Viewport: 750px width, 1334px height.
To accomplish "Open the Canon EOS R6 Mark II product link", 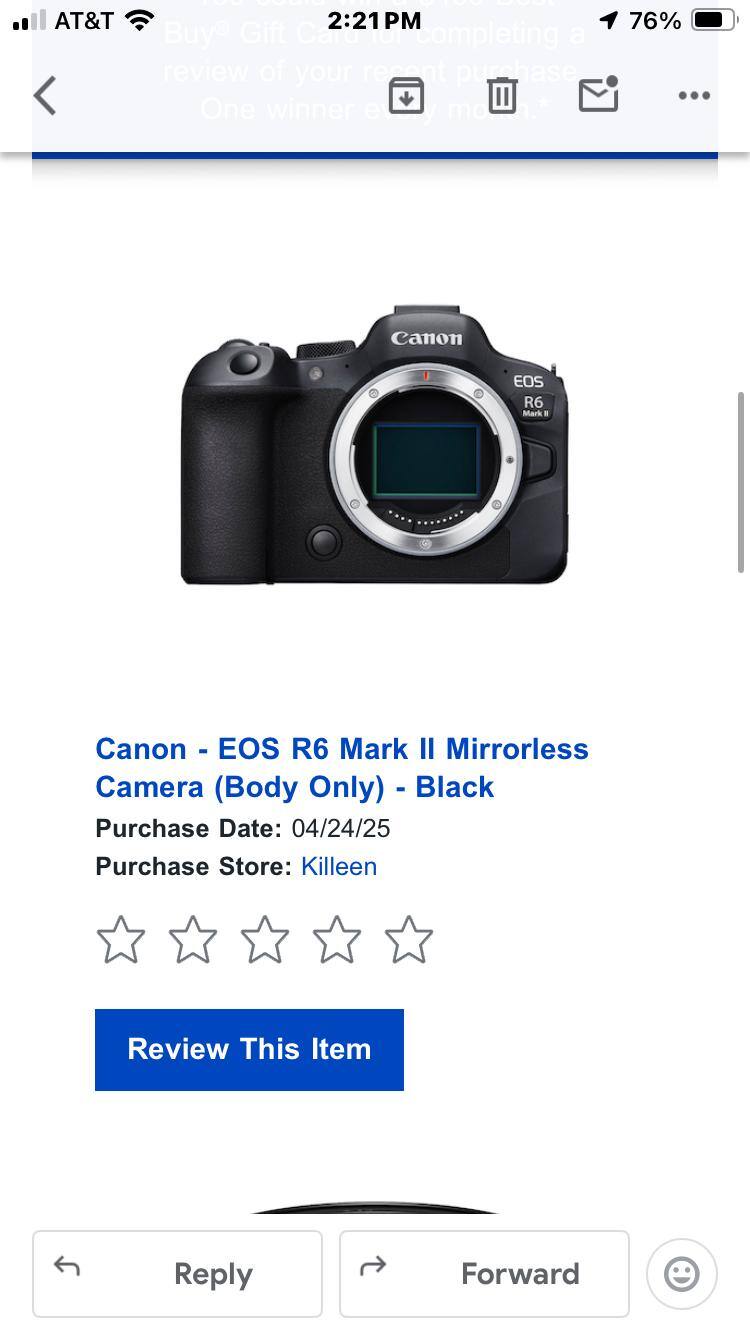I will click(x=342, y=767).
